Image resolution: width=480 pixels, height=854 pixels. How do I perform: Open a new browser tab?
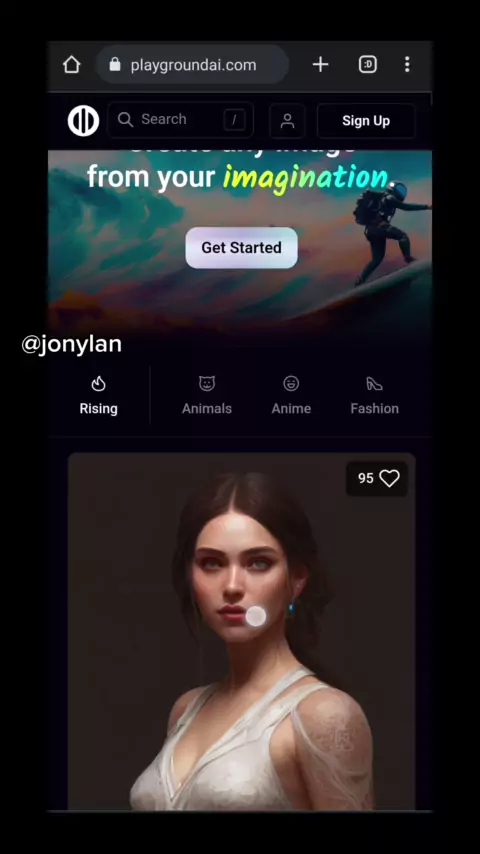pos(320,65)
